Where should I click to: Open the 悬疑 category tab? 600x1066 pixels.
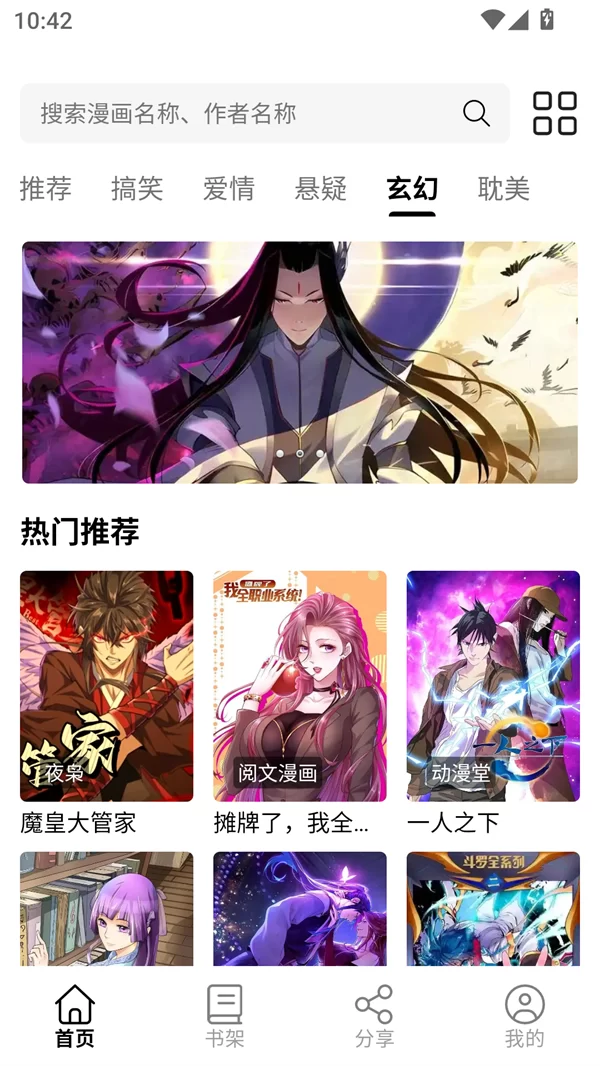321,188
